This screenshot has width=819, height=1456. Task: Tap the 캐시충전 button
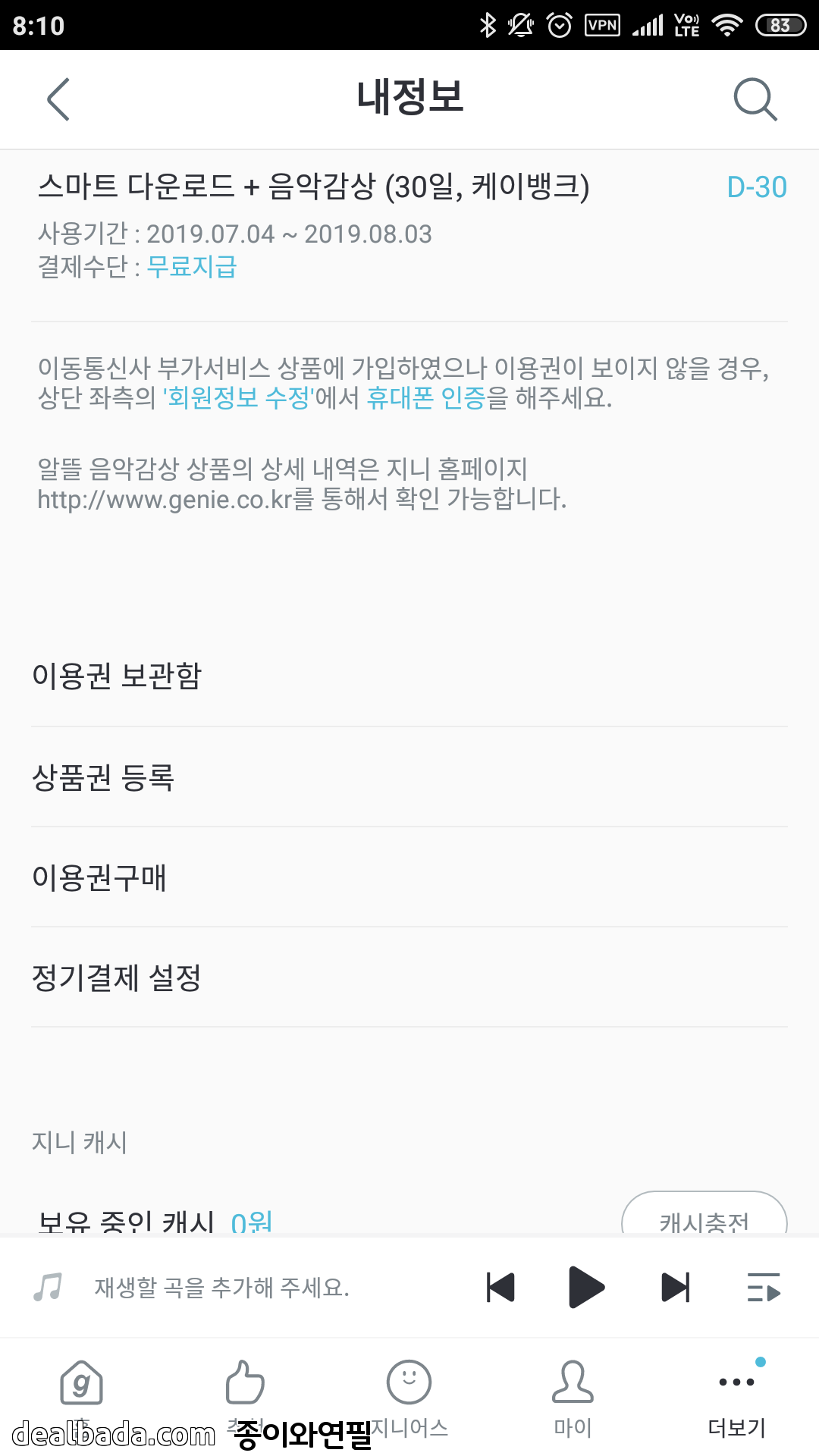coord(704,1216)
